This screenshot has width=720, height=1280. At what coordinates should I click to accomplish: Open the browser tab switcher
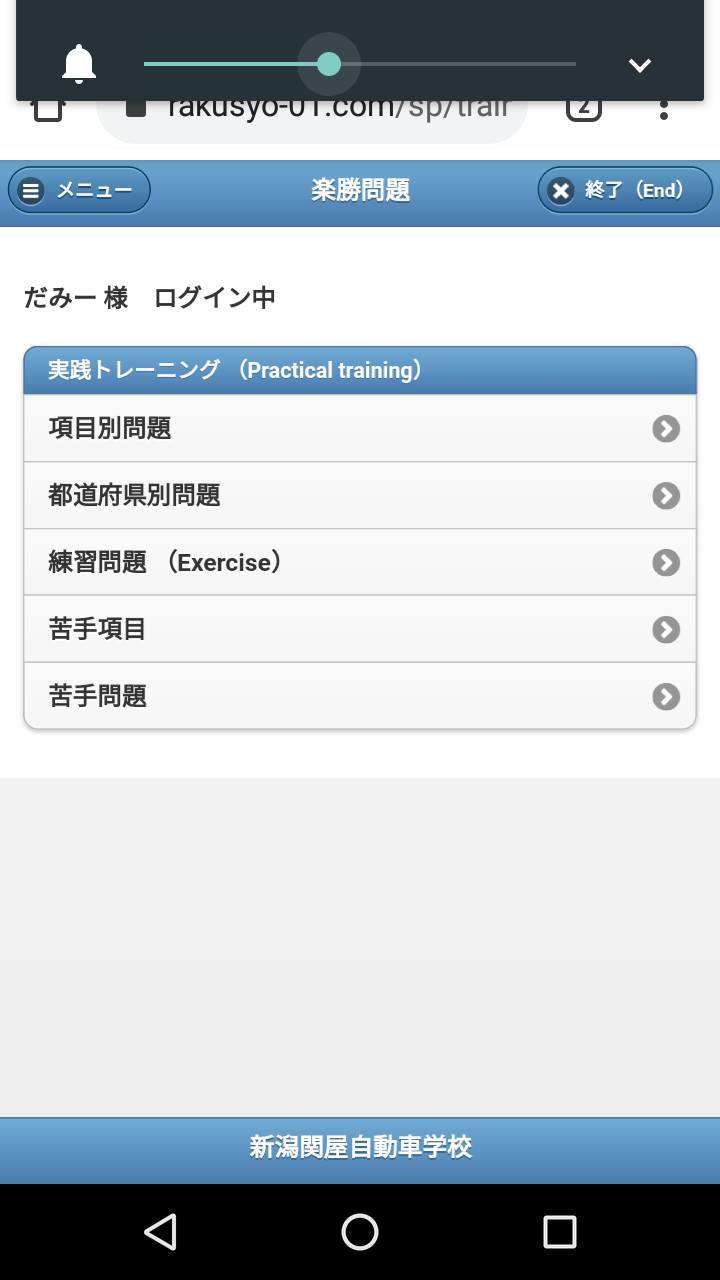584,110
